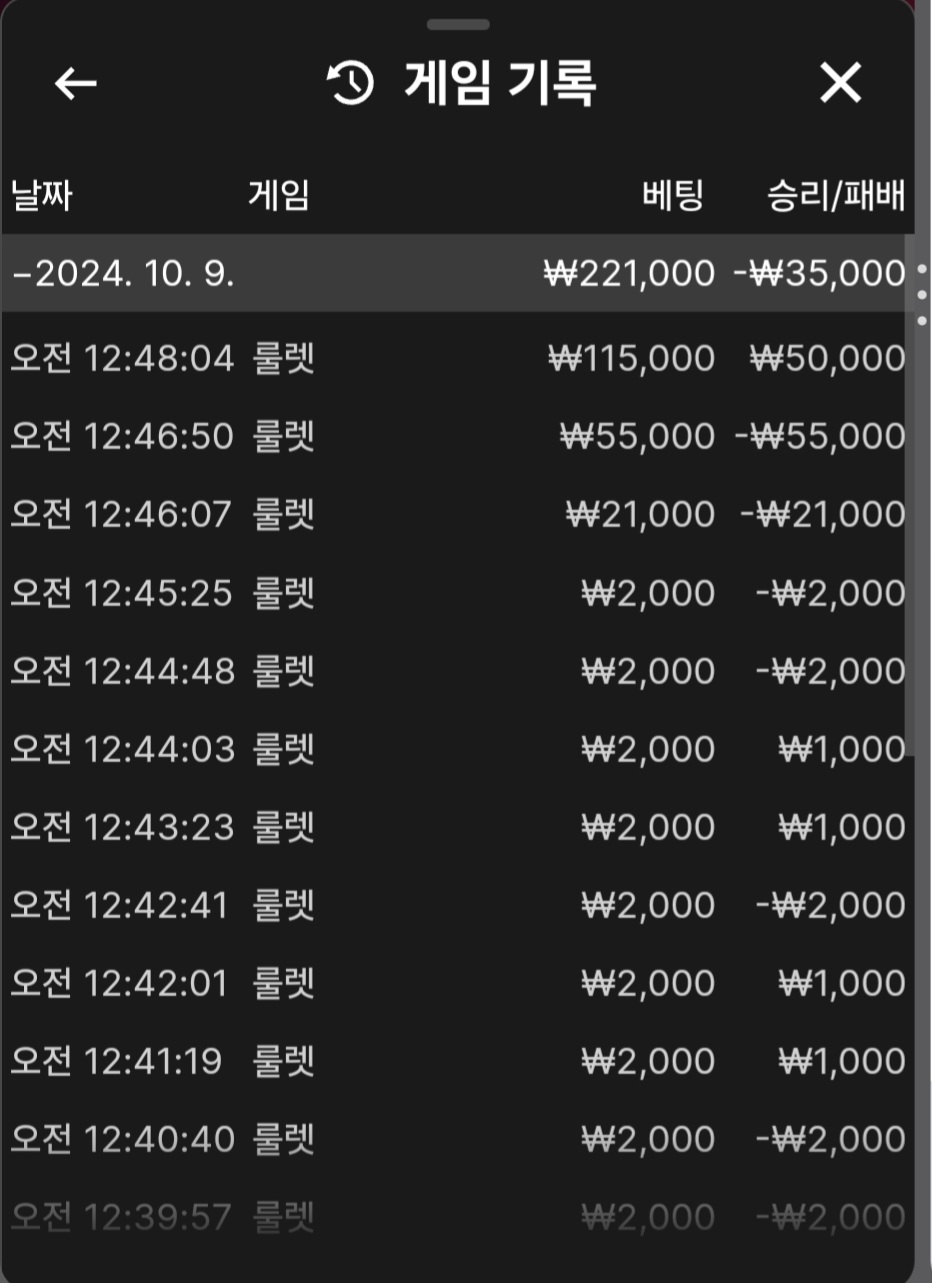Open the roulette record at 12:46:50
This screenshot has height=1283, width=932.
click(455, 436)
